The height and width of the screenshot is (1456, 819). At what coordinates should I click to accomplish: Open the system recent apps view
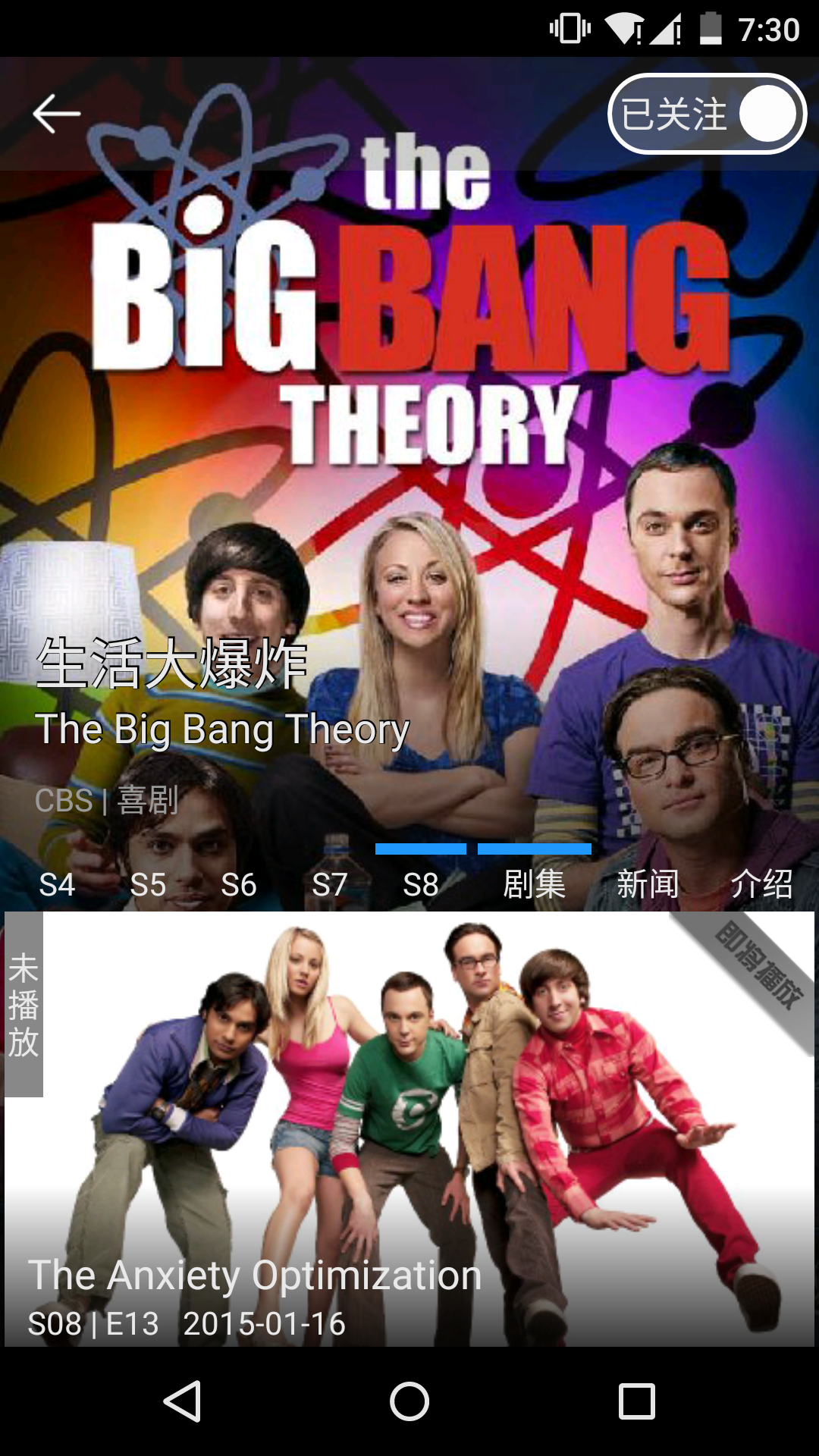pyautogui.click(x=636, y=1401)
